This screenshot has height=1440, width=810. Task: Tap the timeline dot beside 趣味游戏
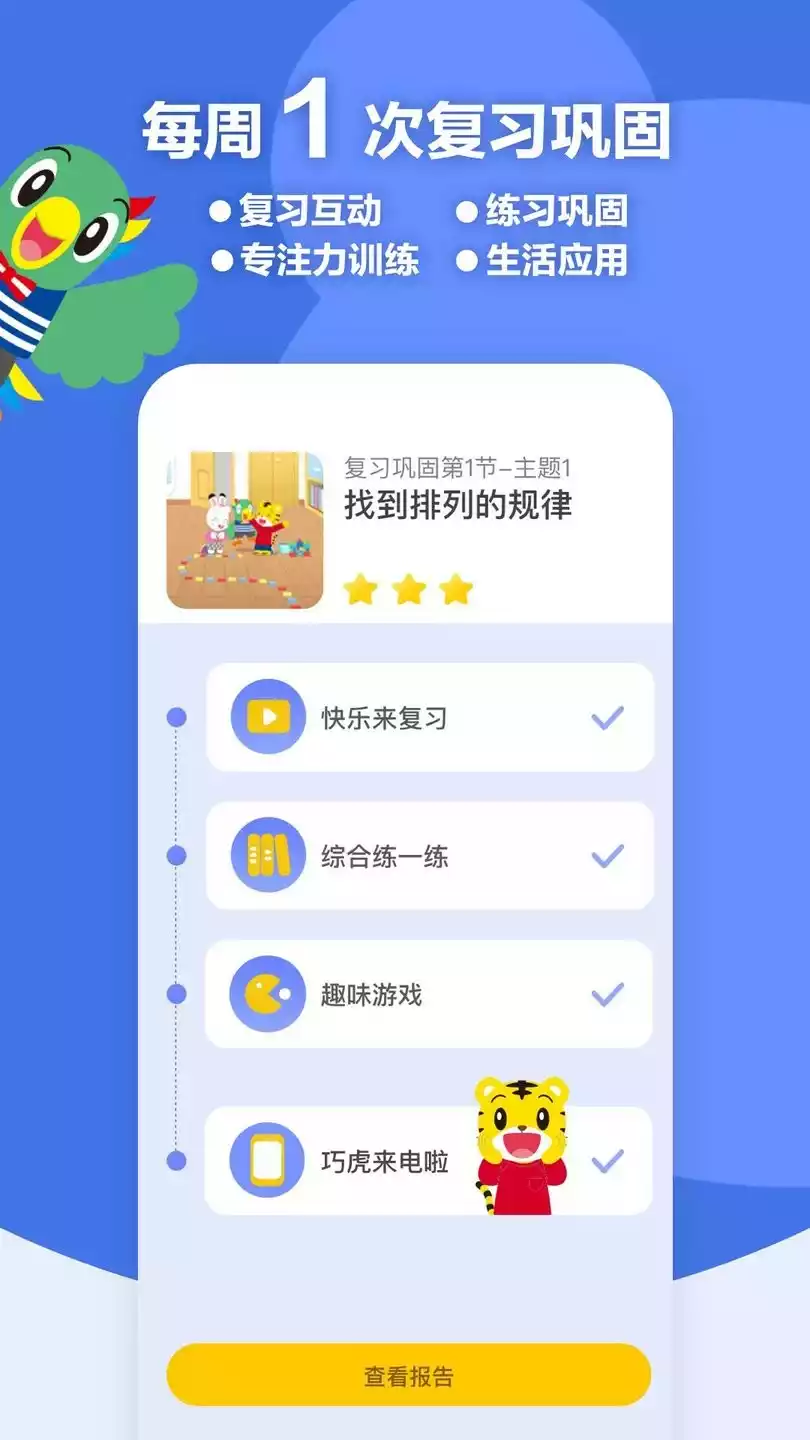177,994
